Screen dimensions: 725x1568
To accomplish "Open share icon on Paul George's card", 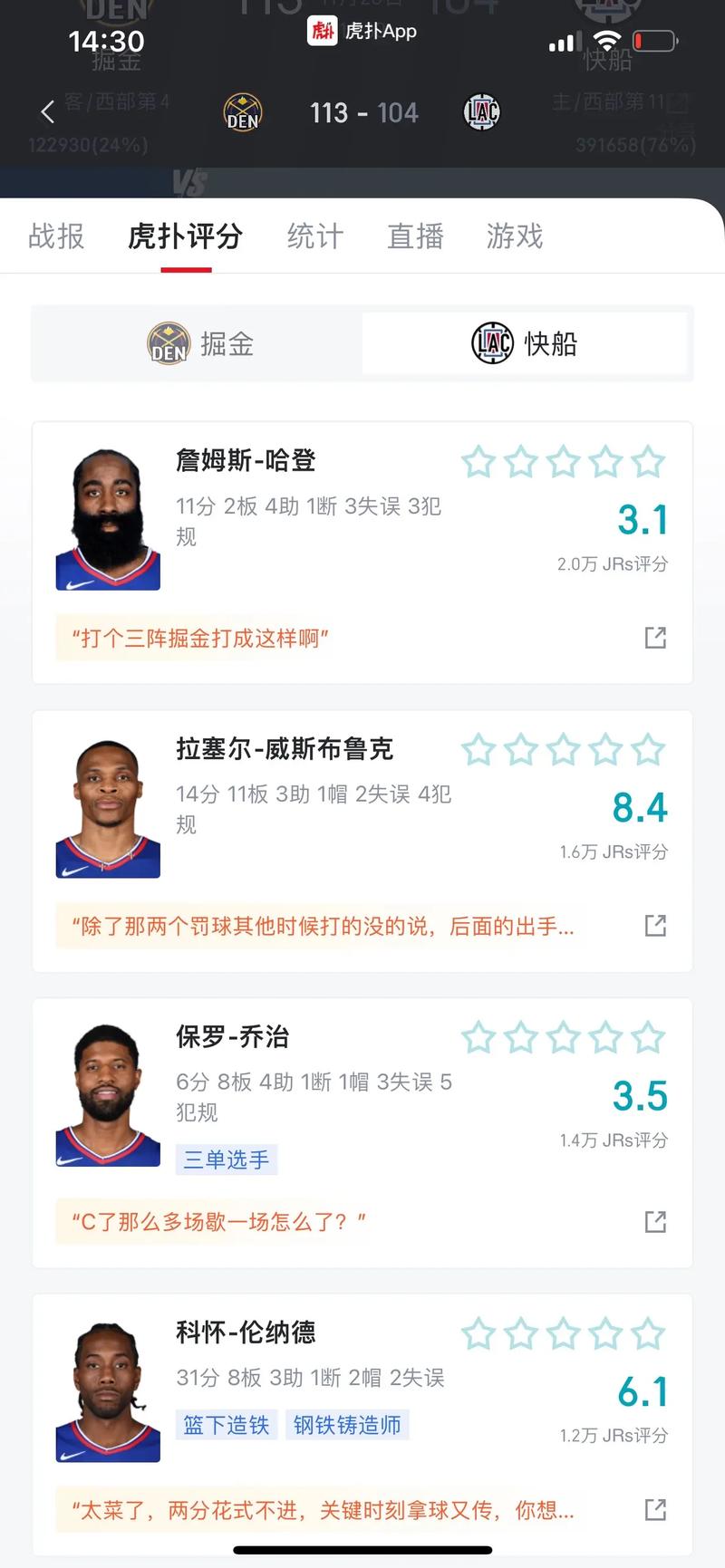I will (x=657, y=1220).
